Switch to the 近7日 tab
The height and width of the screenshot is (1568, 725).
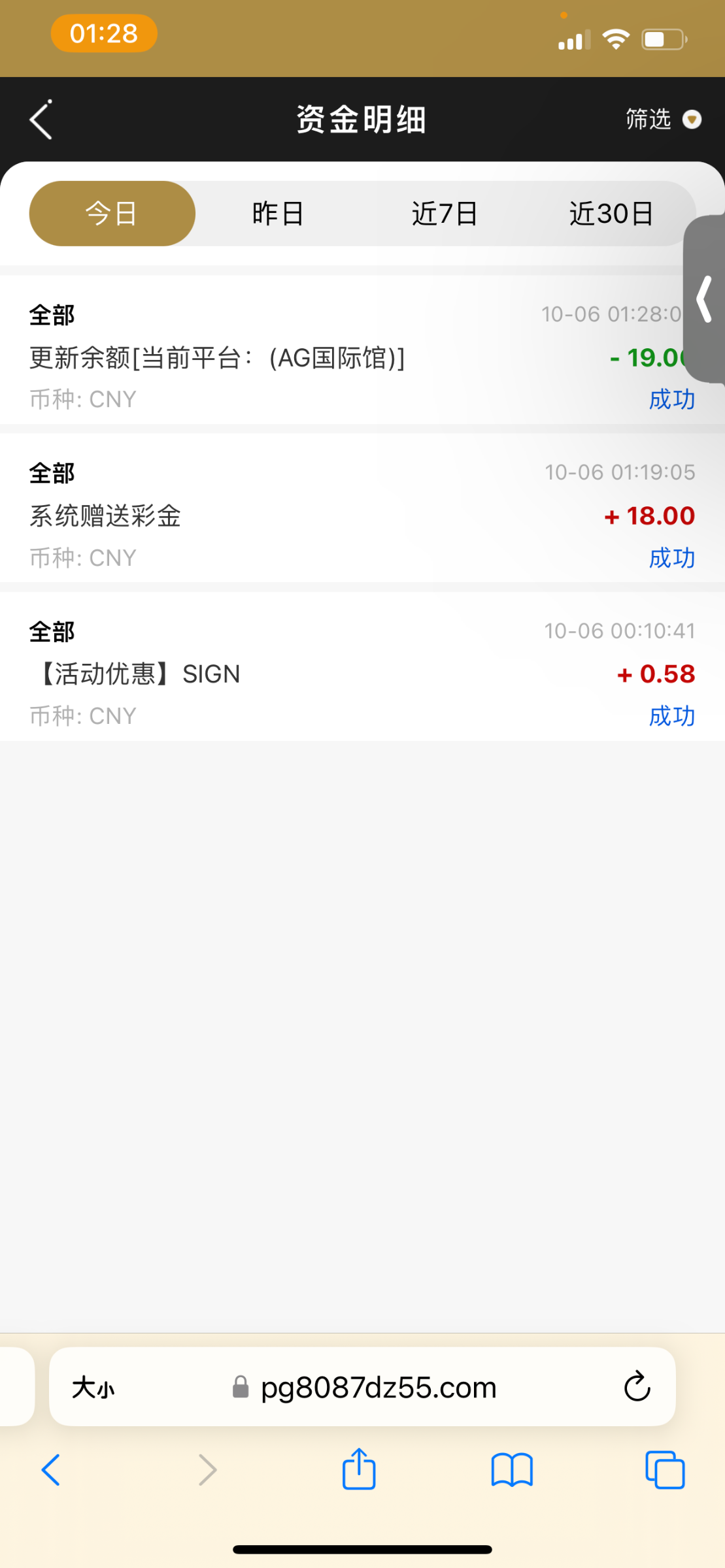(x=445, y=214)
